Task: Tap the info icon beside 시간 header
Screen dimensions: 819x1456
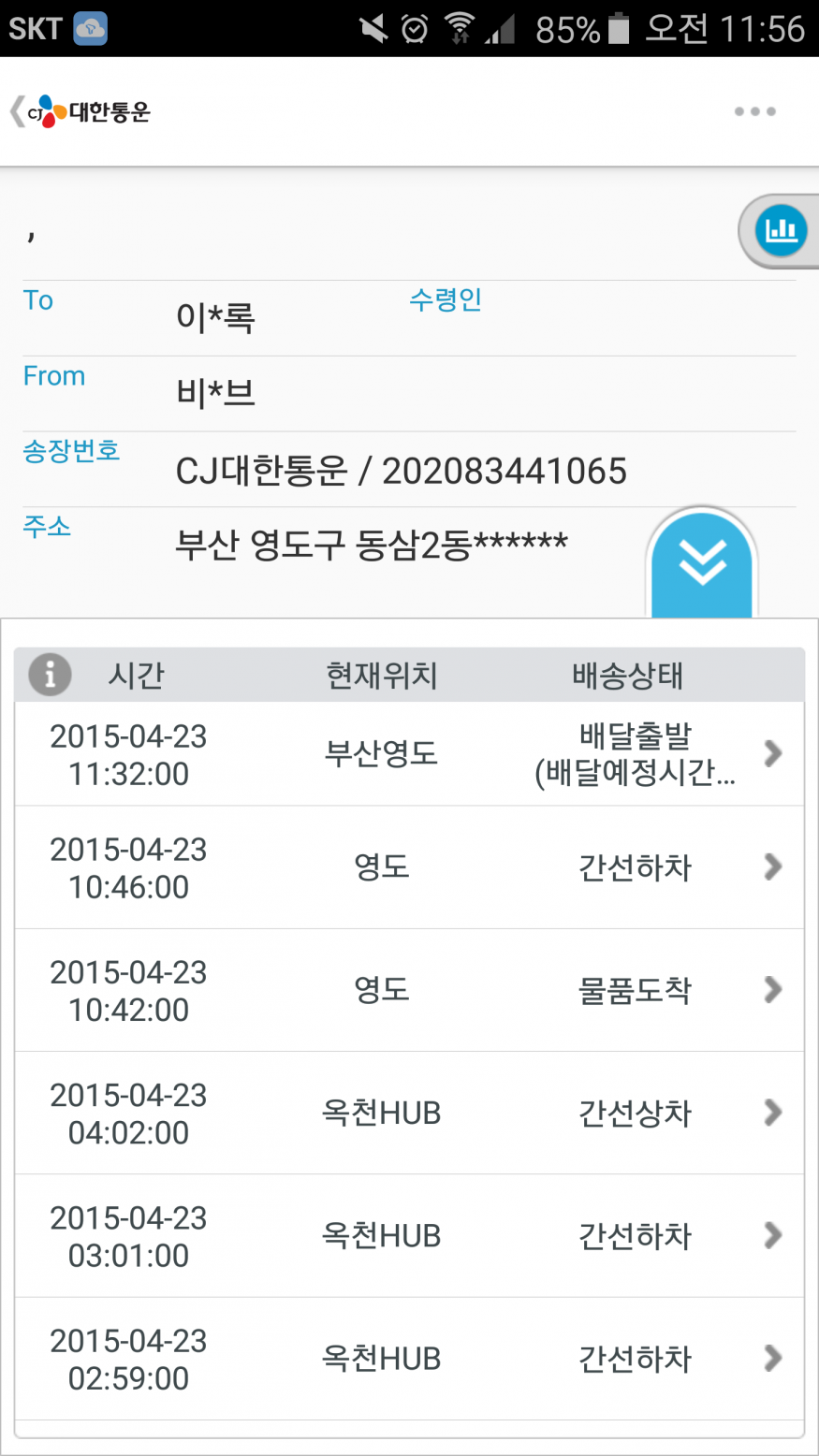Action: [x=50, y=675]
